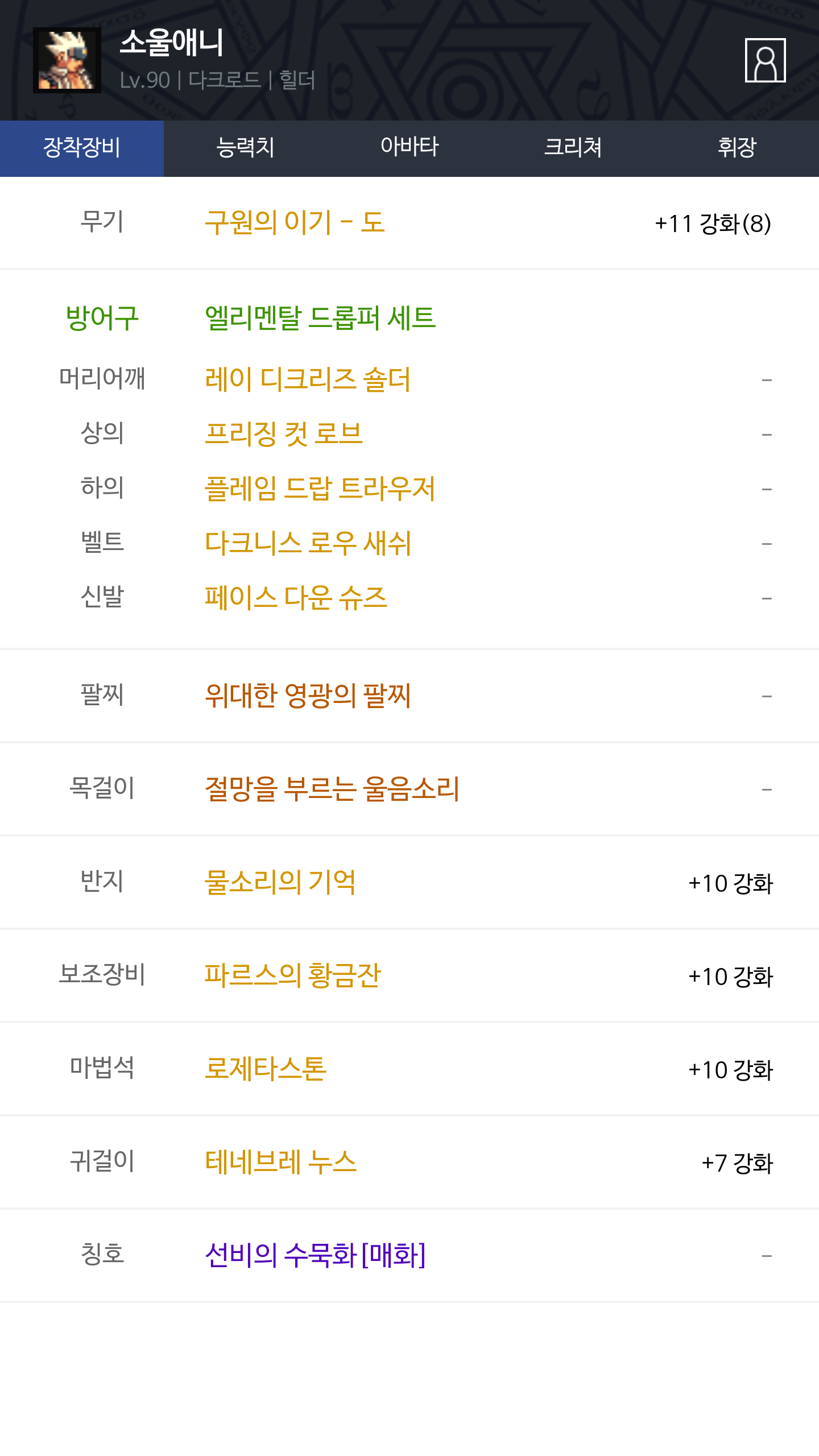
Task: Select the 장착장비 tab
Action: coord(82,148)
